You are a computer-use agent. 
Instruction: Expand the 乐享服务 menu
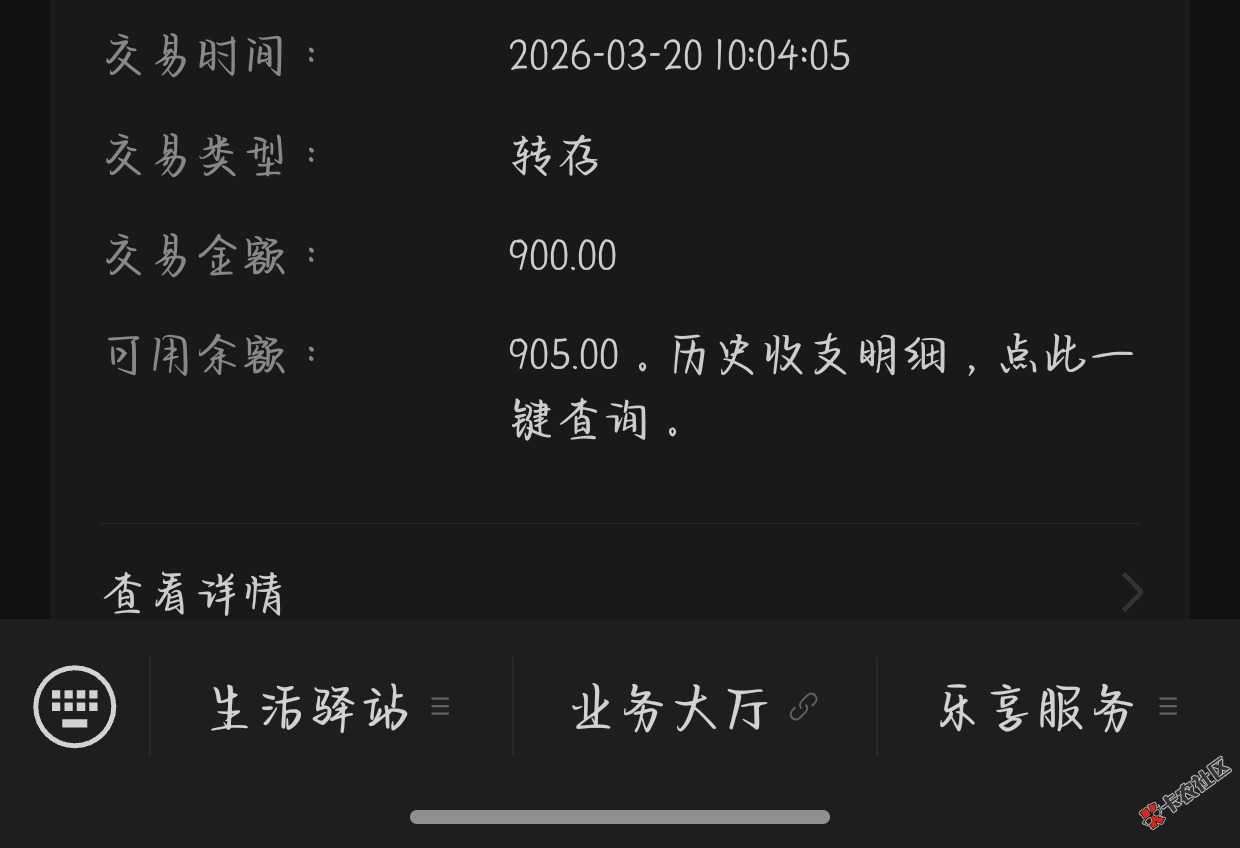pyautogui.click(x=1057, y=708)
